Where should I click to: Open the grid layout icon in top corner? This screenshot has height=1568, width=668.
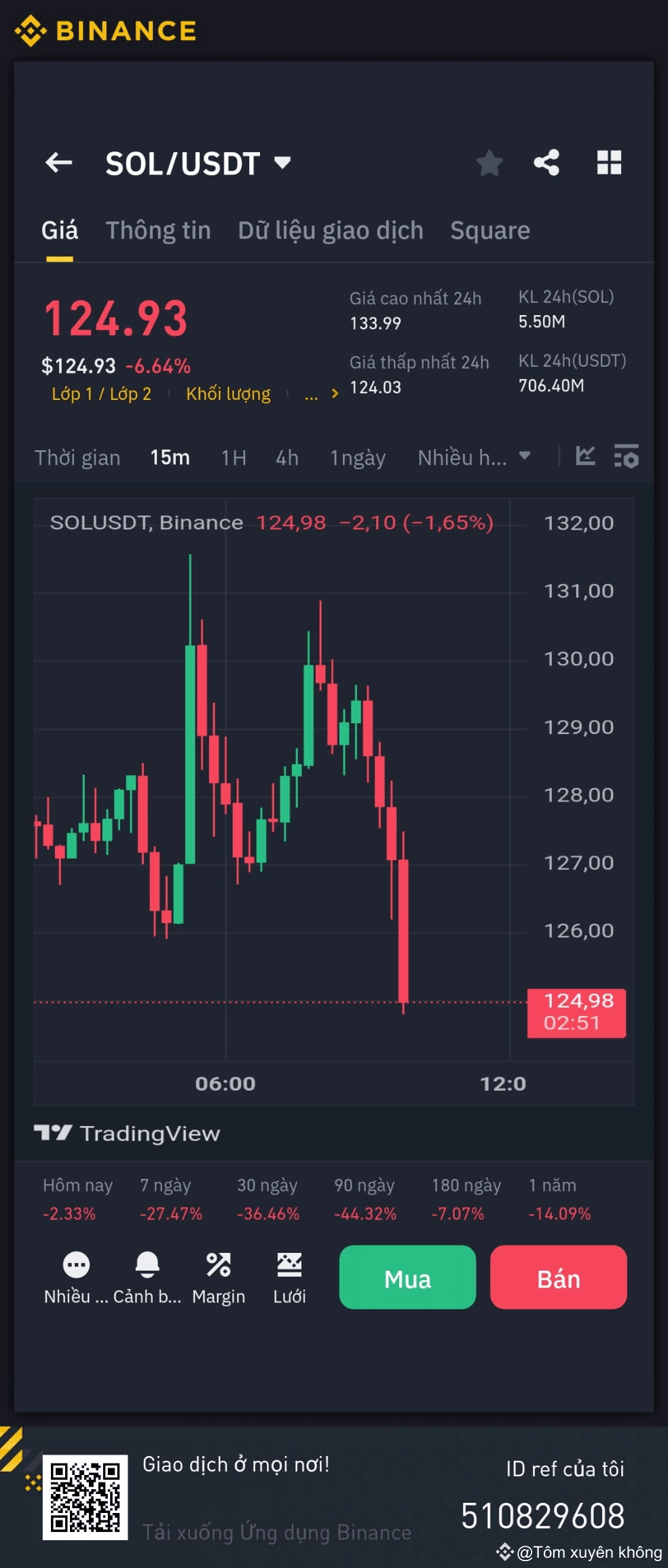[610, 163]
